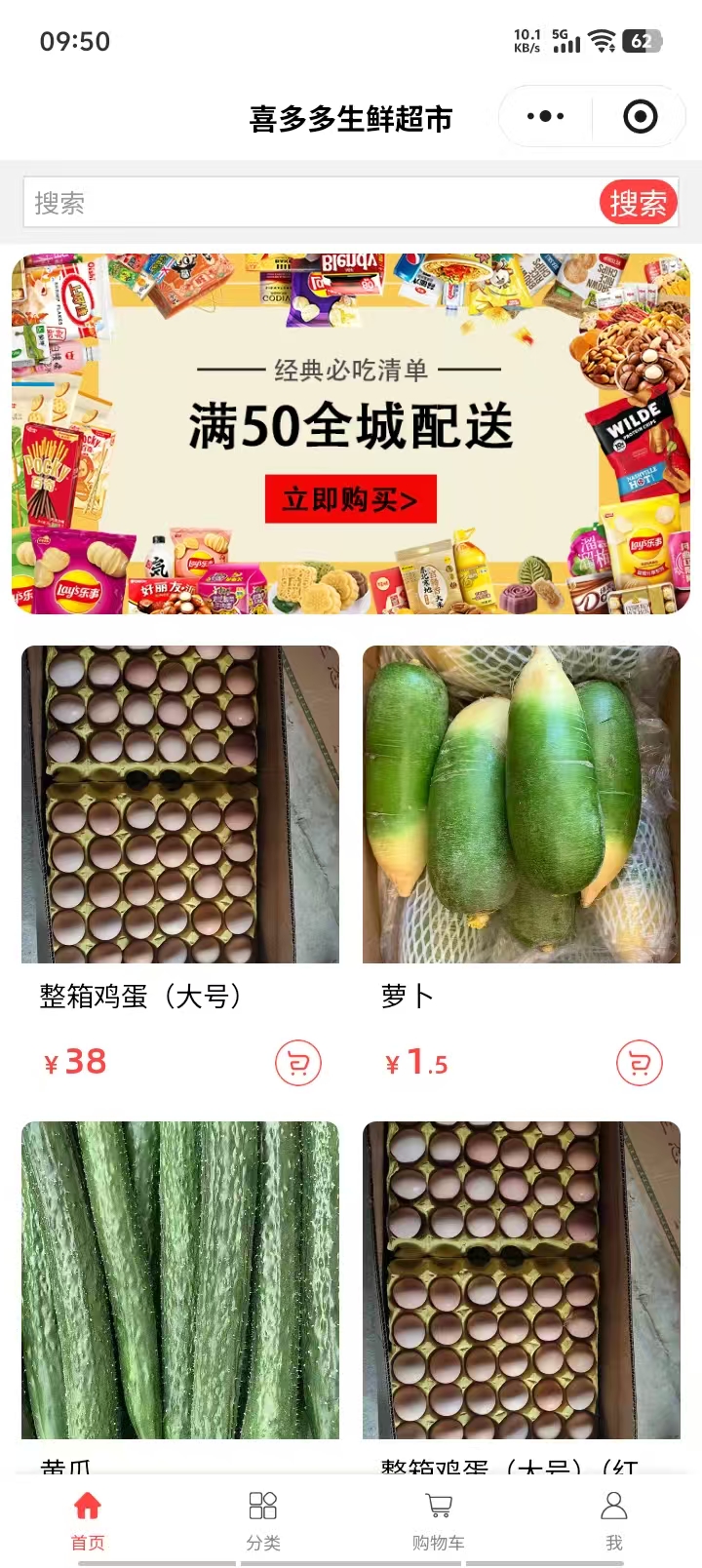The height and width of the screenshot is (1568, 702).
Task: Open the 整箱鸡蛋（大号）priced ¥38 product card
Action: pos(180,805)
